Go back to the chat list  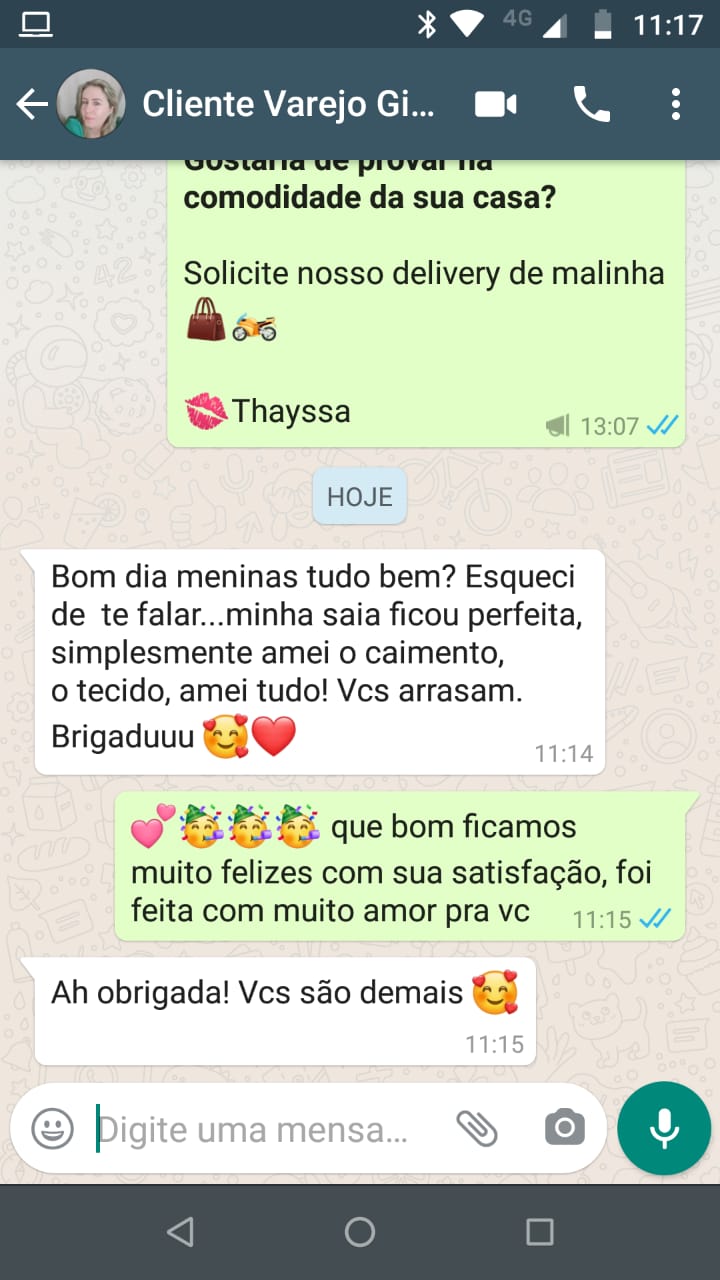(32, 104)
